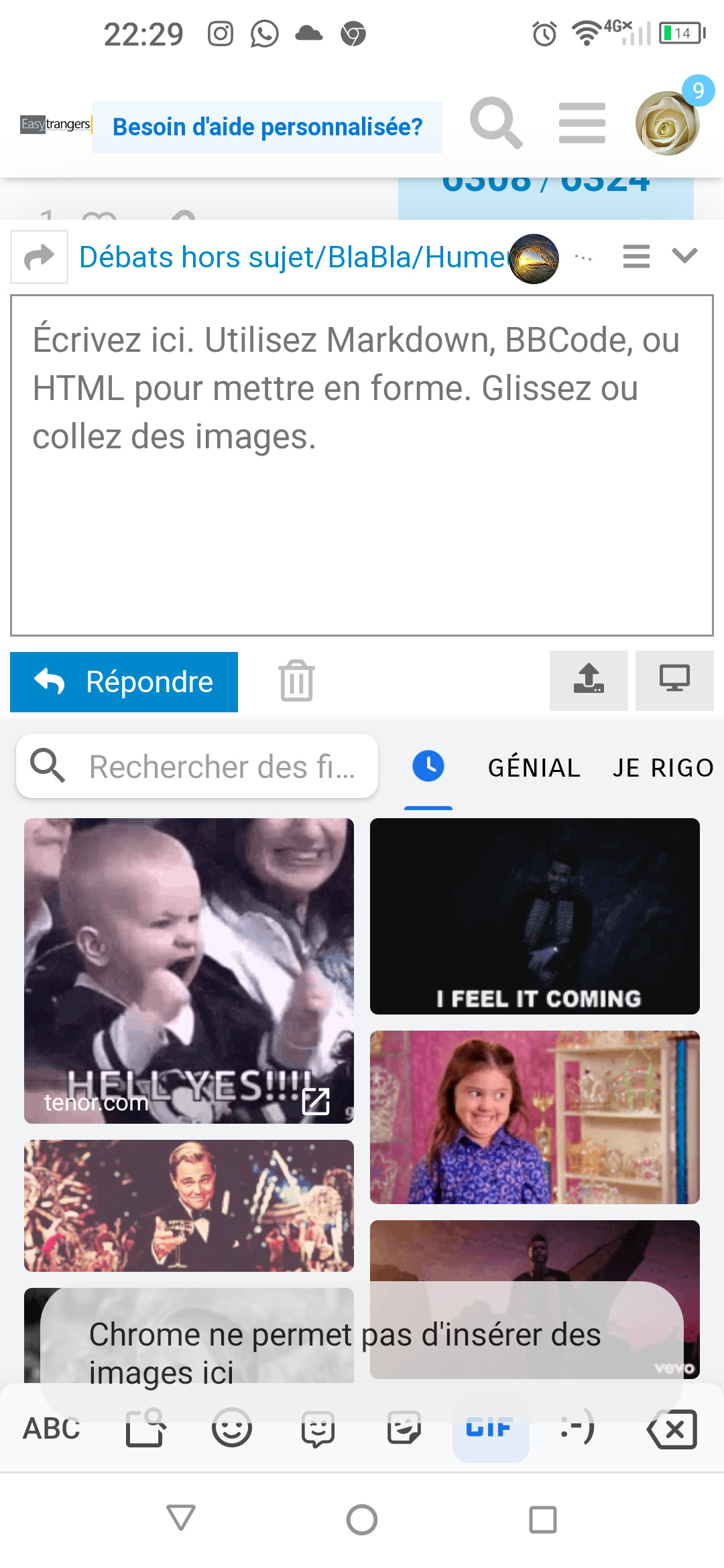Focus the reply text area

[362, 465]
